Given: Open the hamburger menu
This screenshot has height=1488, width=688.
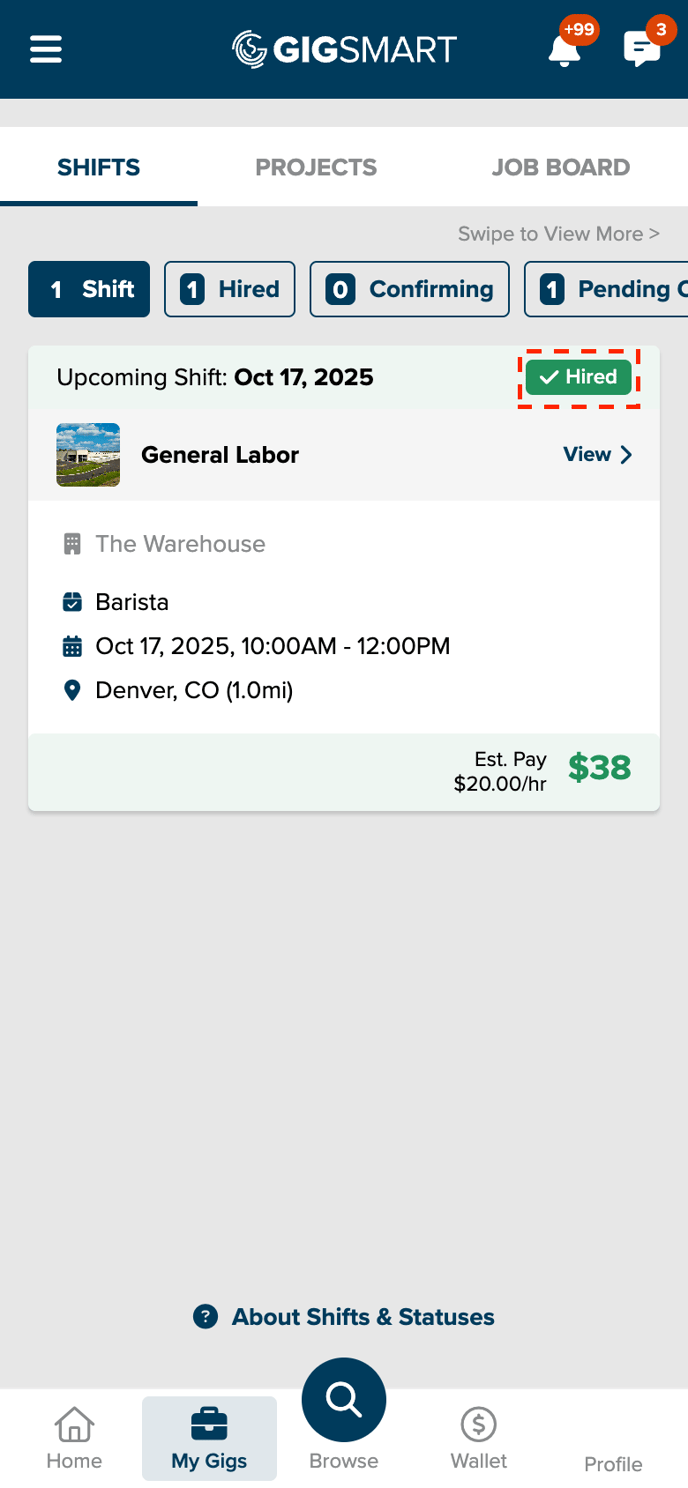Looking at the screenshot, I should click(x=46, y=49).
